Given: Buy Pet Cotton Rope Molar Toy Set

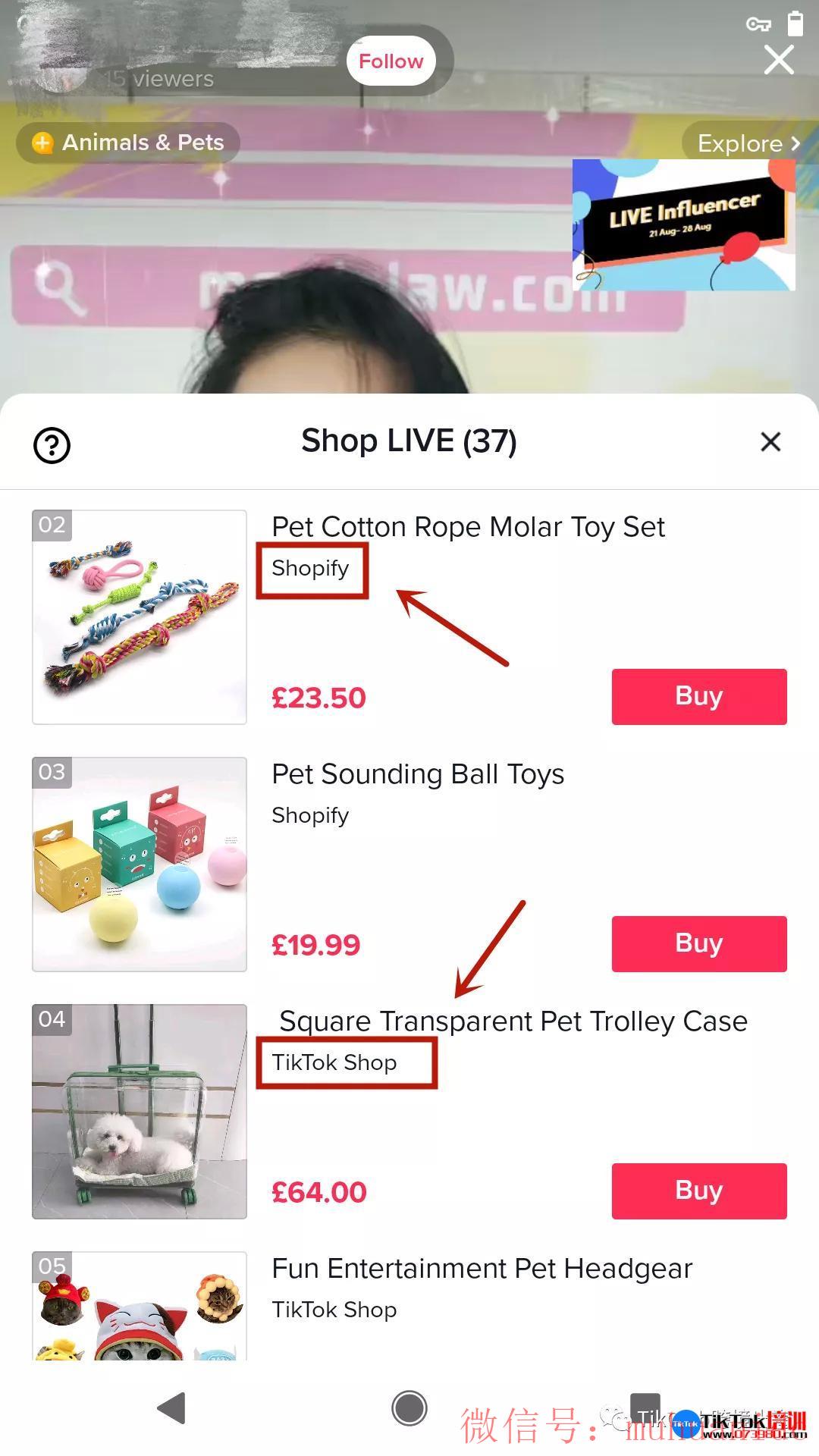Looking at the screenshot, I should pos(698,696).
